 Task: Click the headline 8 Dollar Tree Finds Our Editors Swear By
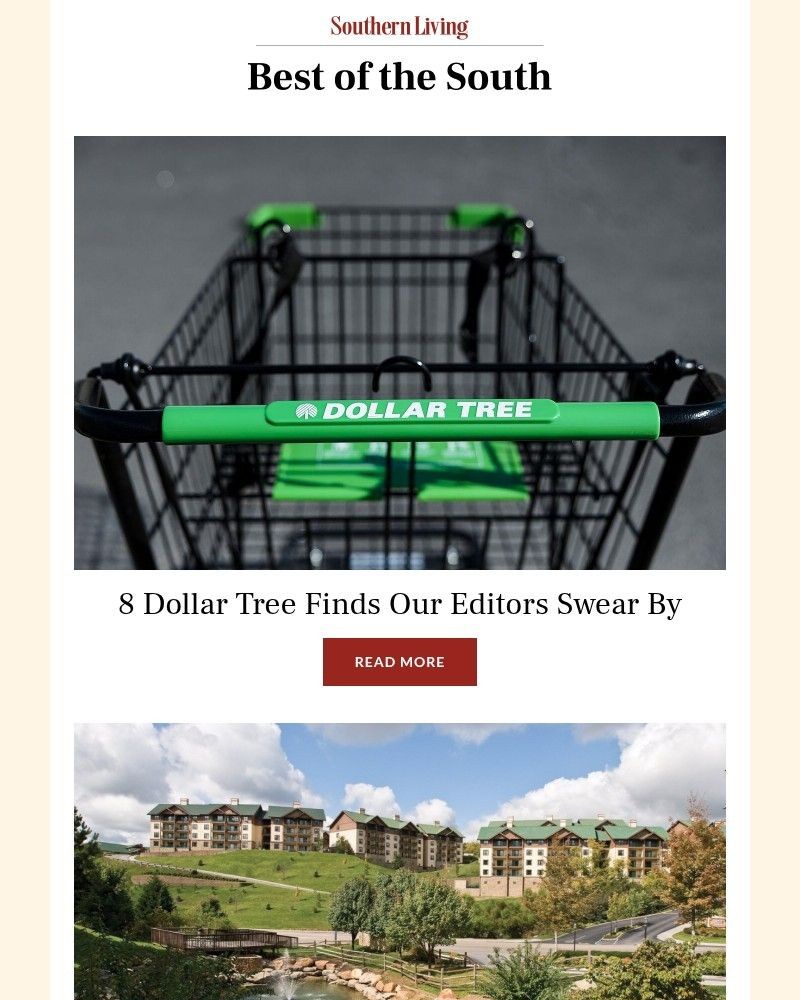[399, 604]
